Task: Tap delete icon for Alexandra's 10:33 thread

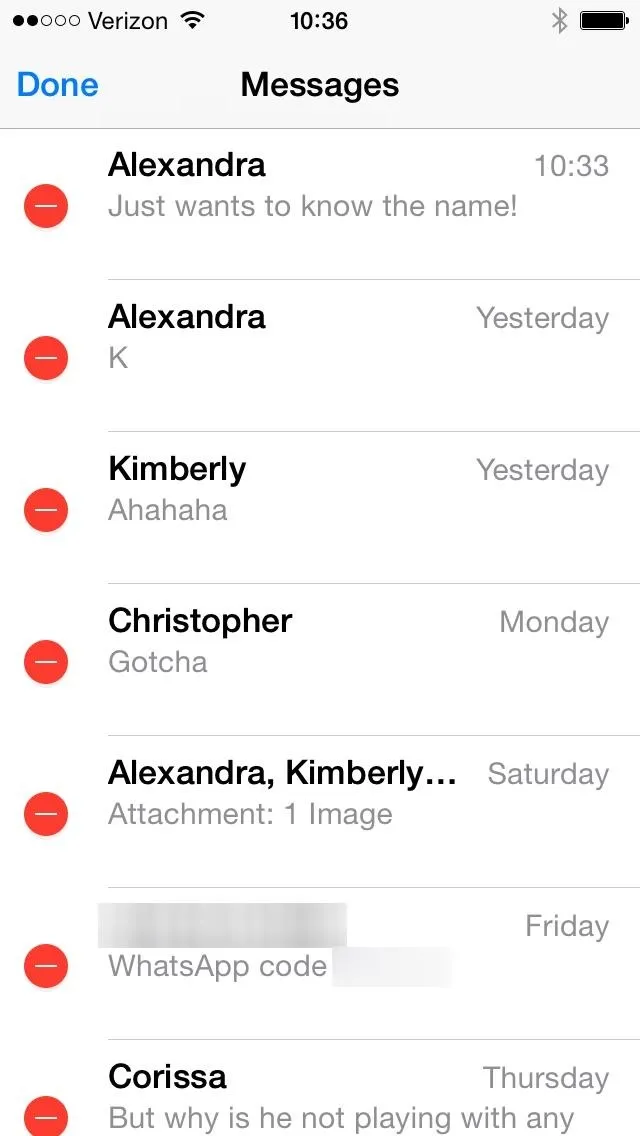Action: tap(46, 206)
